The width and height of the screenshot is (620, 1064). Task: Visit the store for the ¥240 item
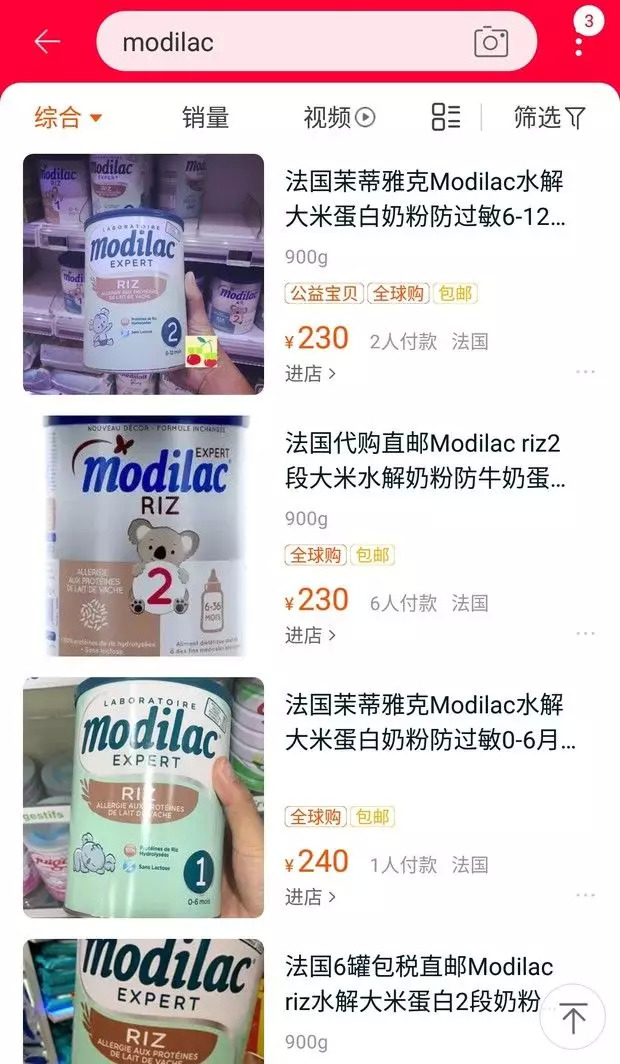[310, 897]
